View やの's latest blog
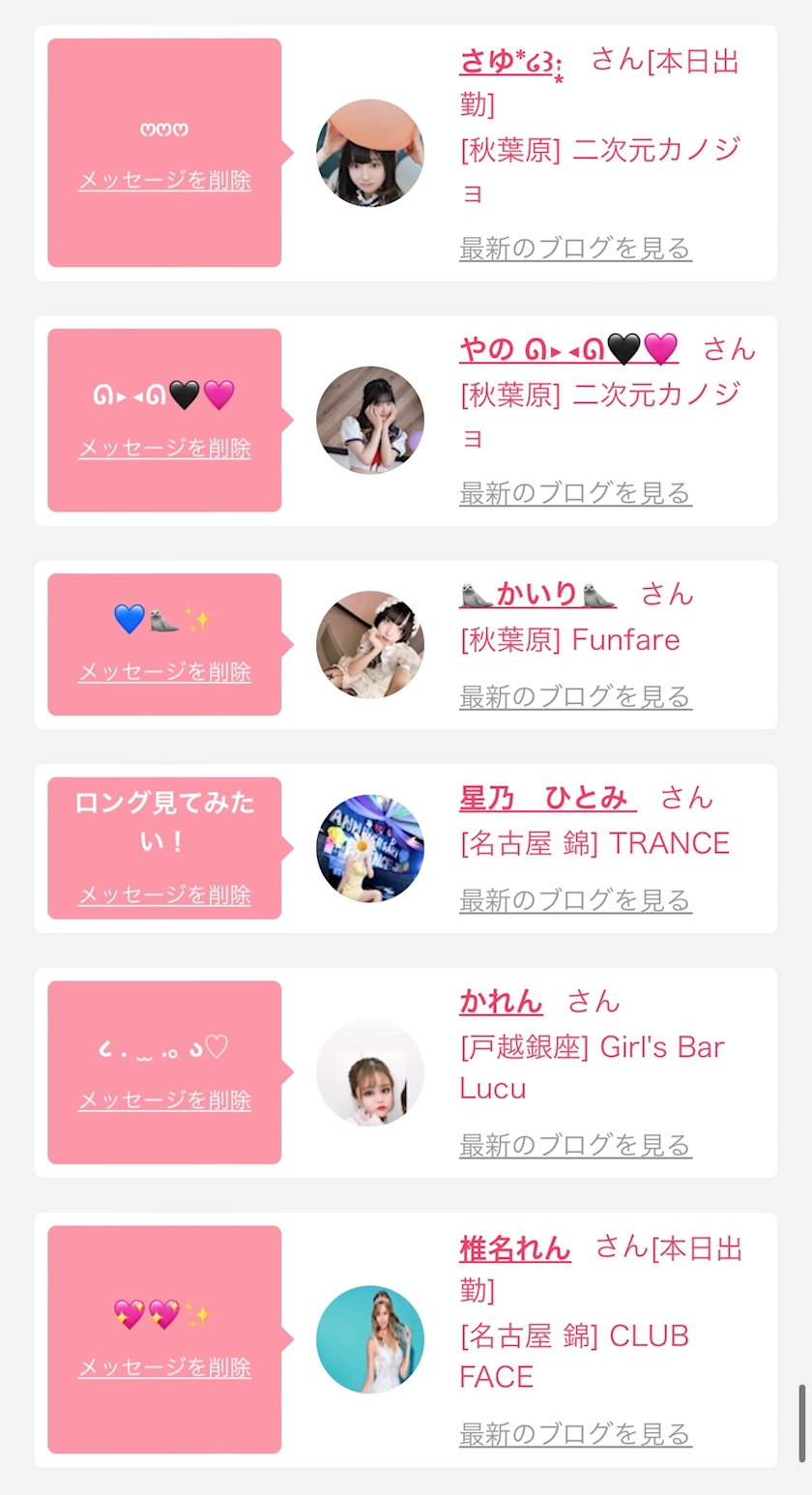The image size is (812, 1495). 575,493
